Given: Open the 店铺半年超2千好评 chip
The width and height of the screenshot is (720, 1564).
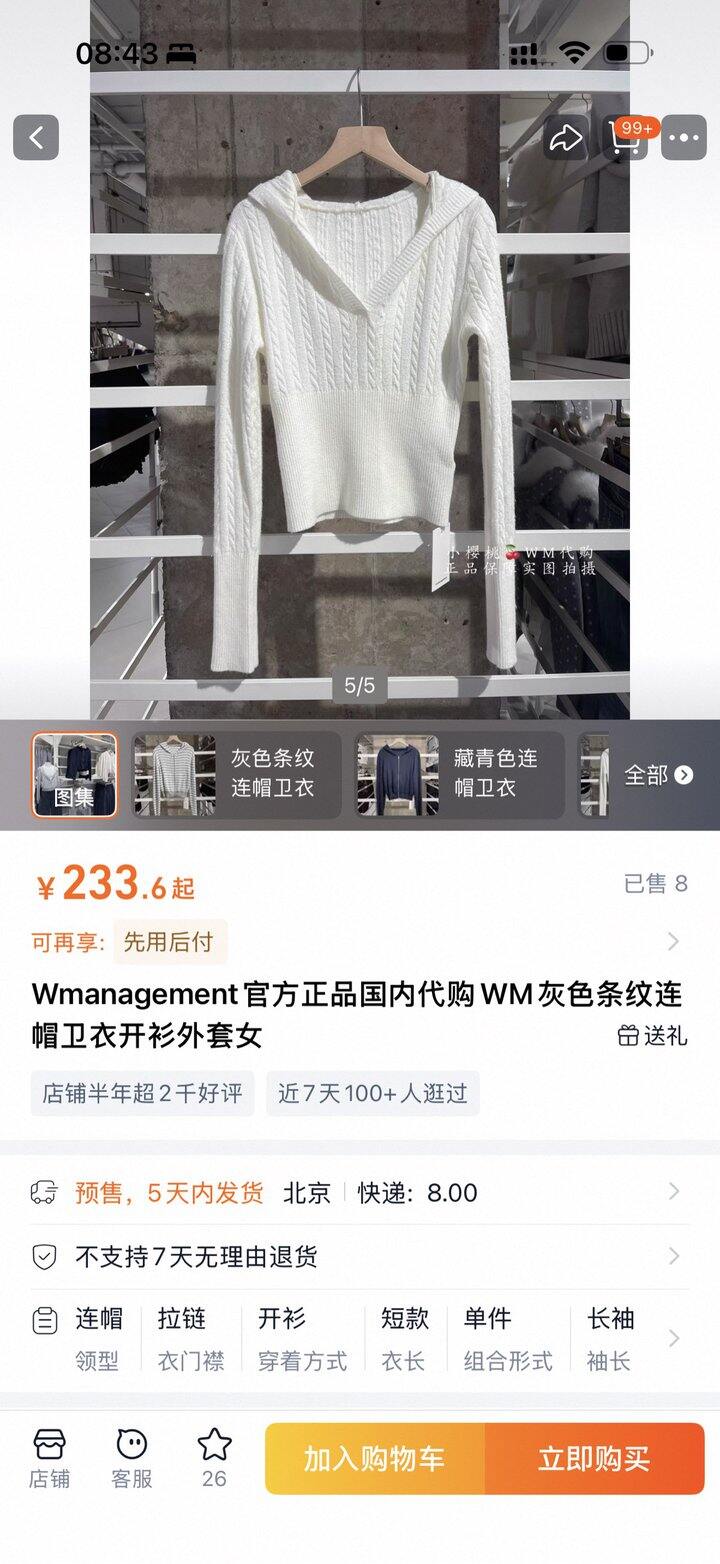Looking at the screenshot, I should click(142, 1093).
